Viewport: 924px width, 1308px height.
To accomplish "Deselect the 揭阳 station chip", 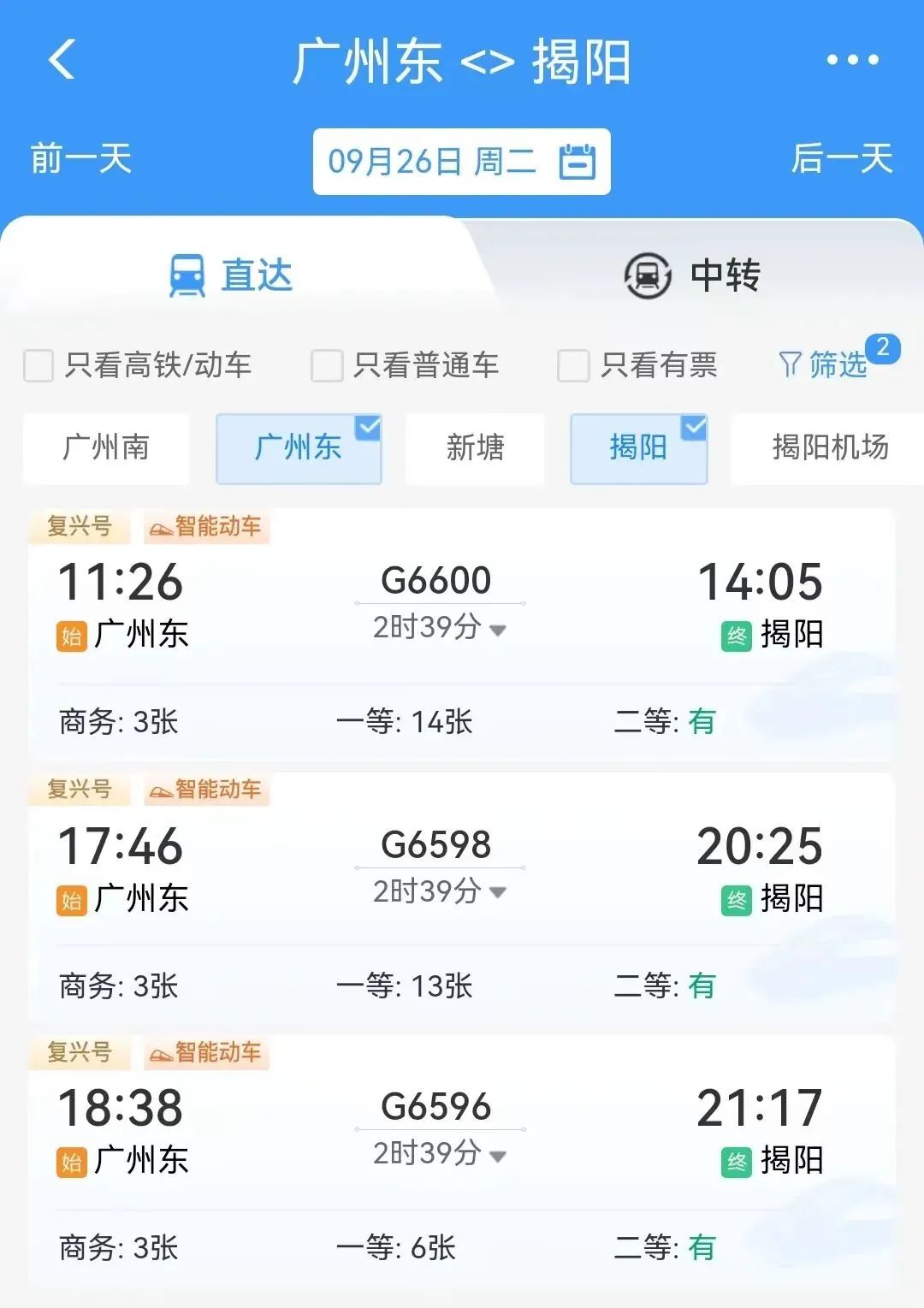I will point(638,448).
